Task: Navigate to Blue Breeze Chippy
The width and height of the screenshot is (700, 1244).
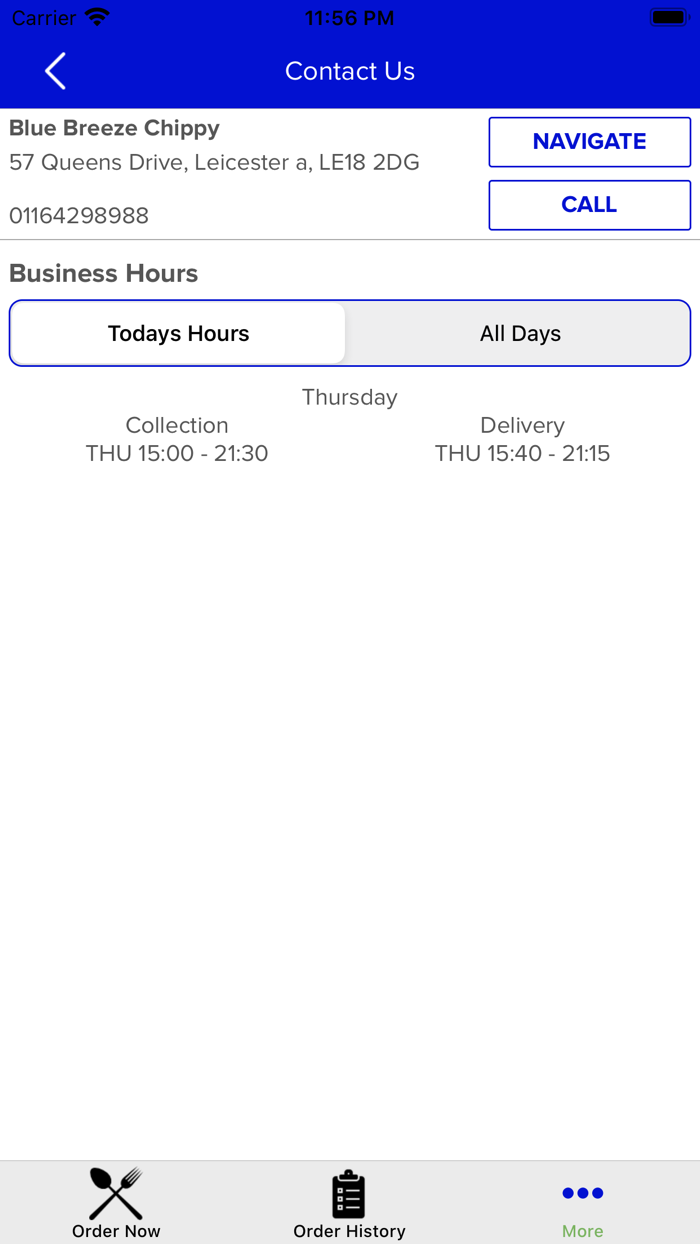Action: (x=589, y=142)
